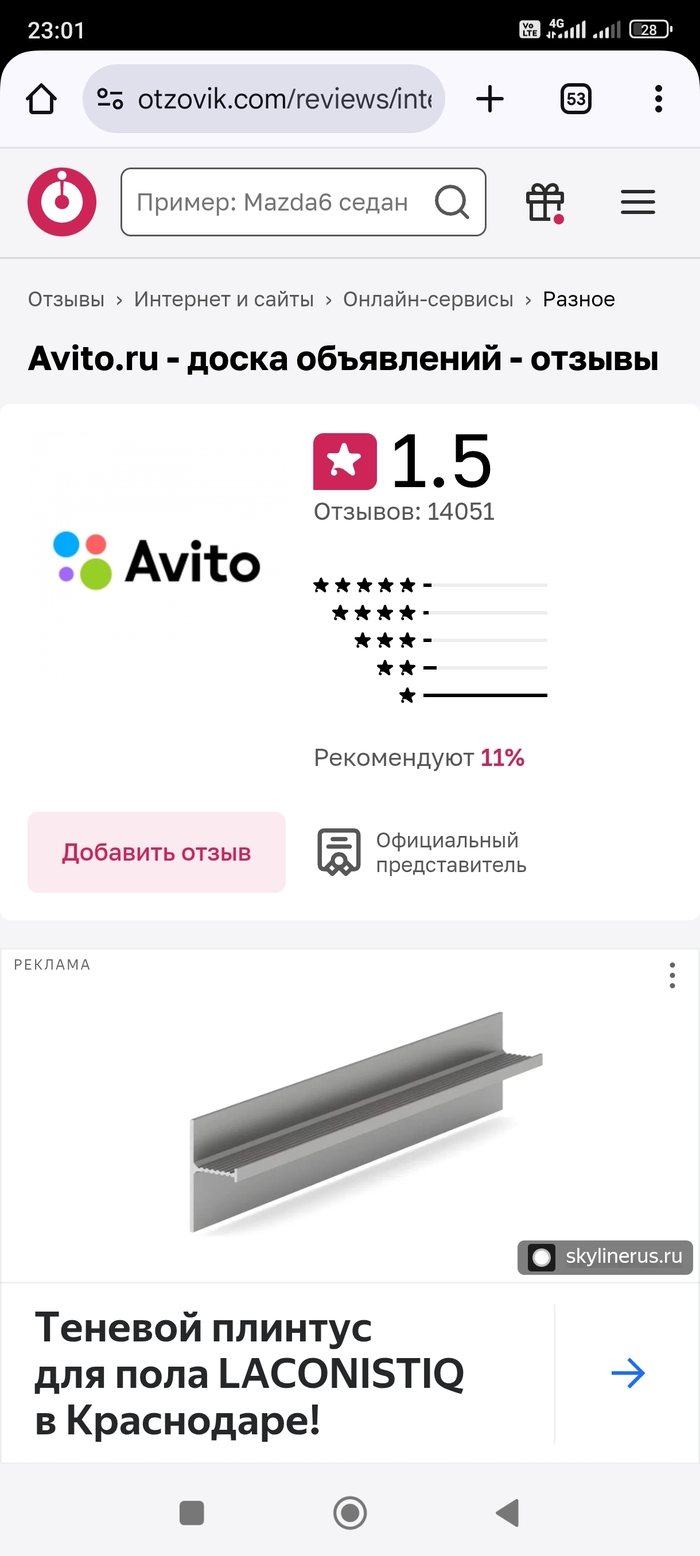Open the Разное breadcrumb

pyautogui.click(x=578, y=299)
